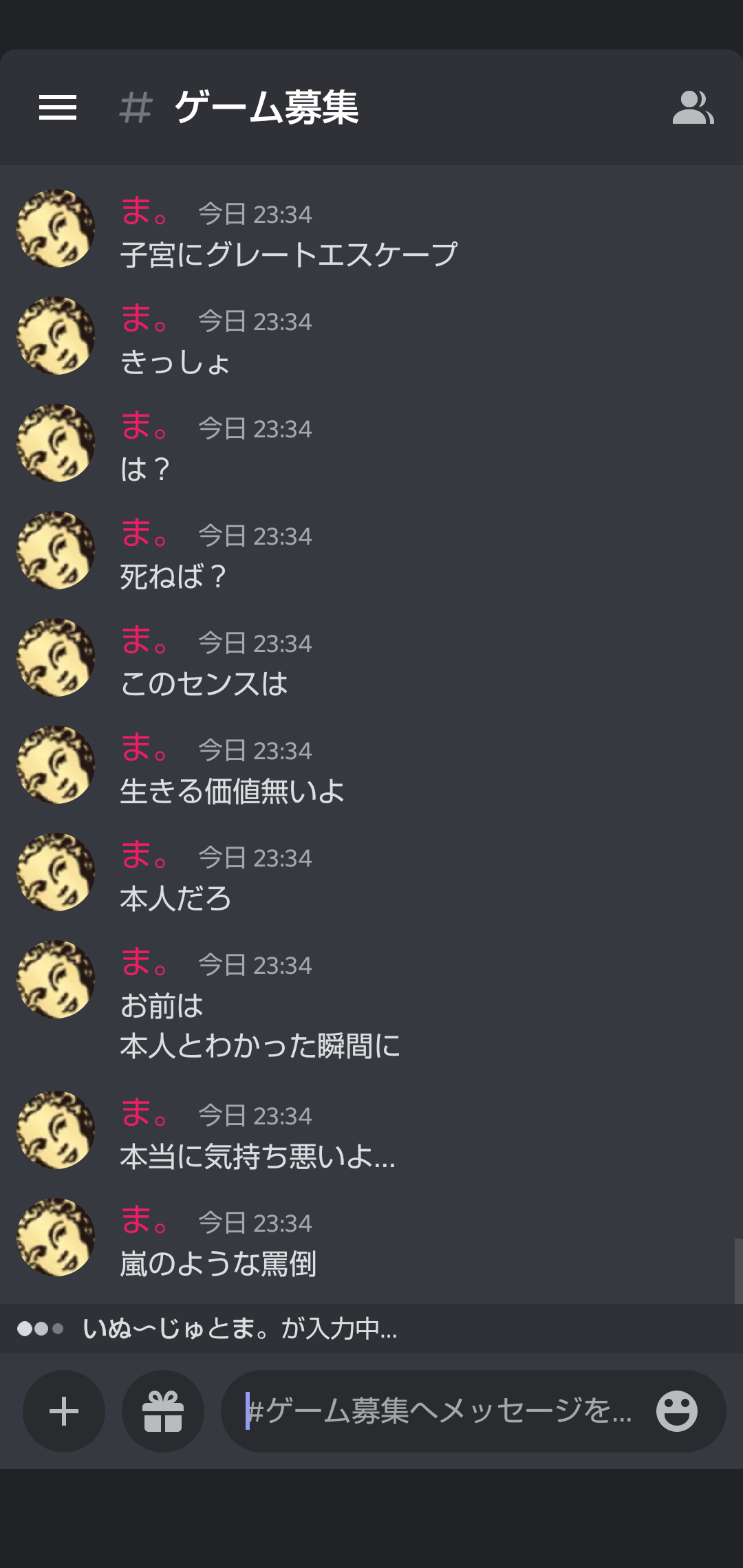Open profile from avatar beside 子宮にグレートエスケープ
This screenshot has height=1568, width=743.
click(x=56, y=228)
